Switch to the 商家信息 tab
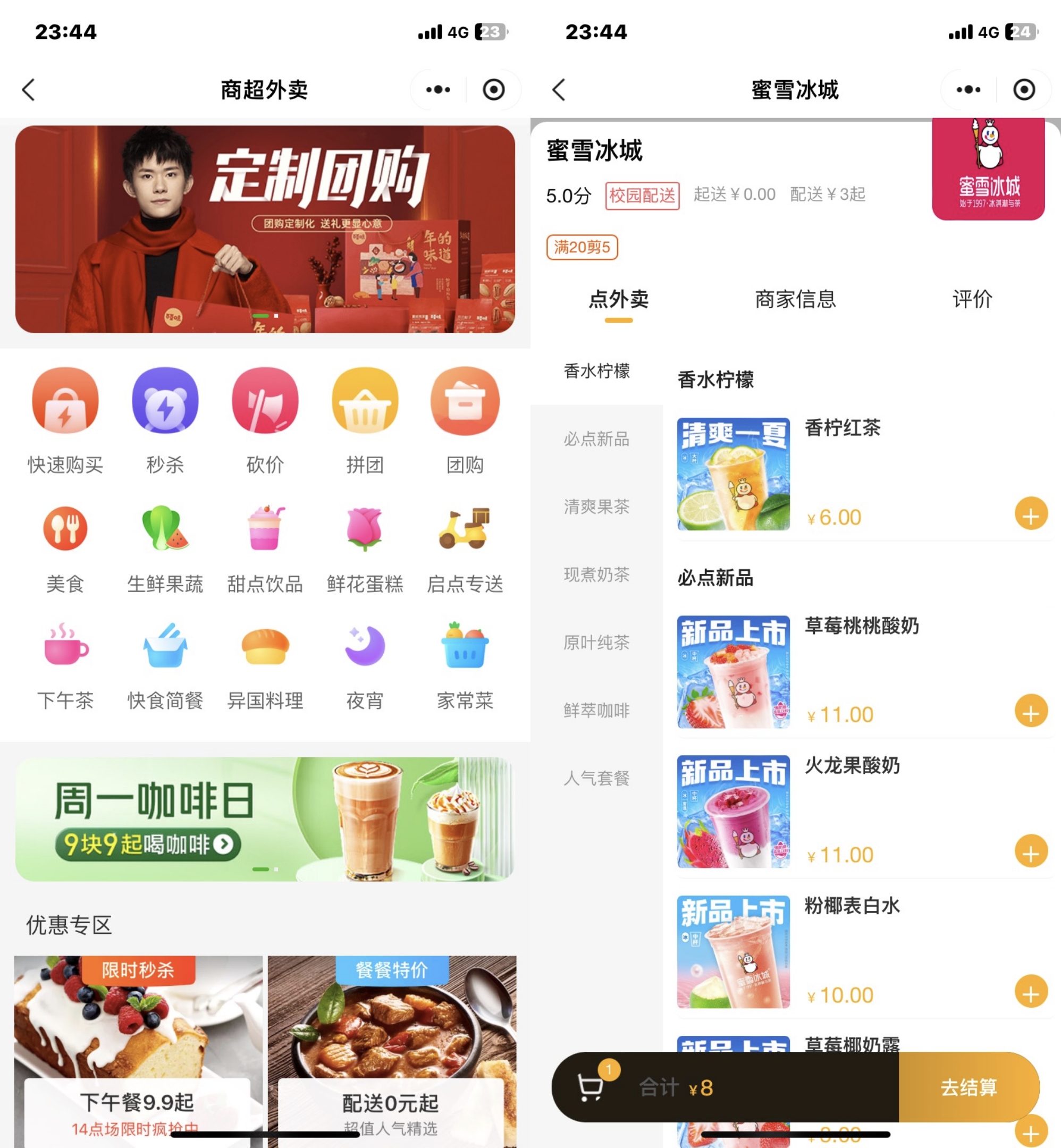This screenshot has height=1148, width=1061. point(795,299)
